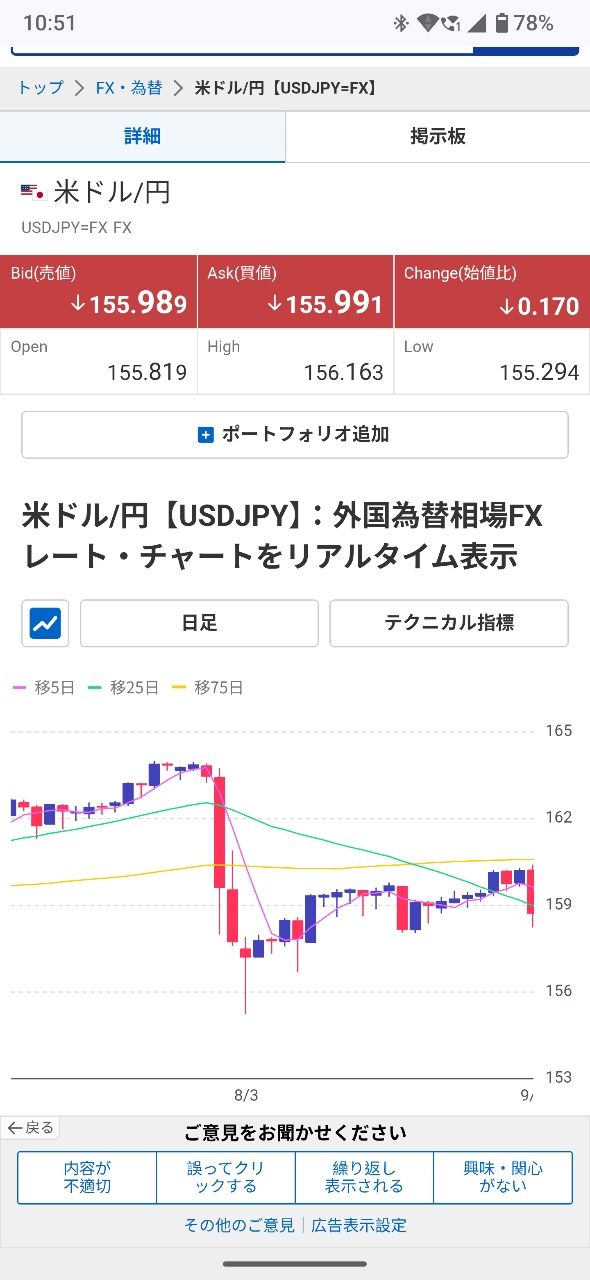The width and height of the screenshot is (590, 1280).
Task: Select the 詳細 tab
Action: [x=142, y=137]
